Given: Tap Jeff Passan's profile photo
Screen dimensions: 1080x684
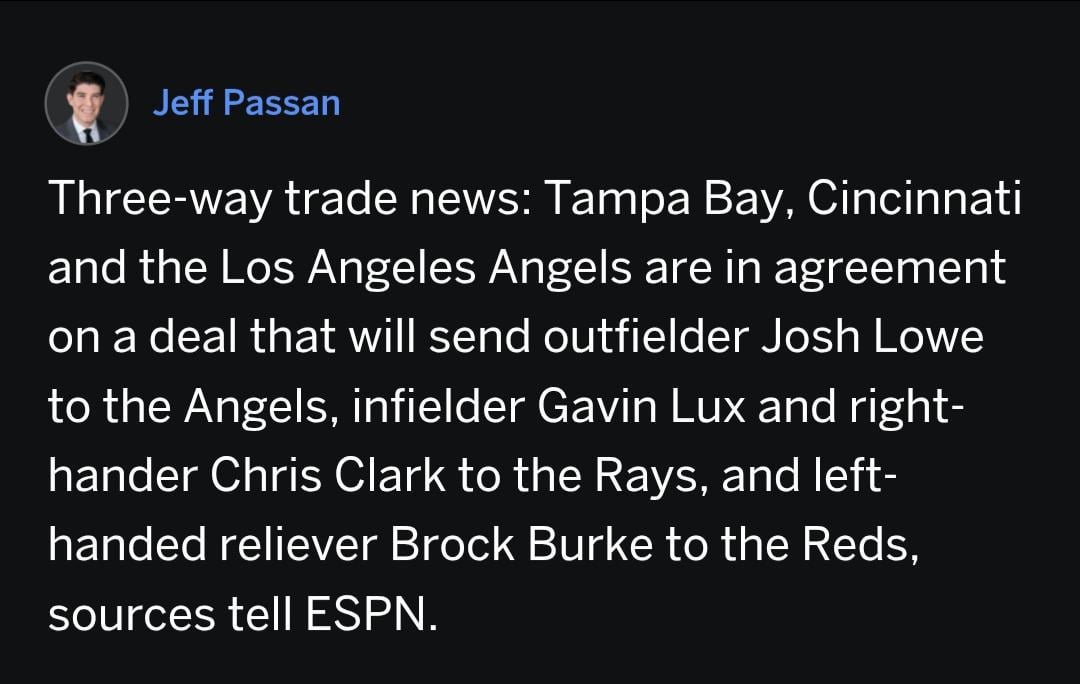Looking at the screenshot, I should point(86,103).
